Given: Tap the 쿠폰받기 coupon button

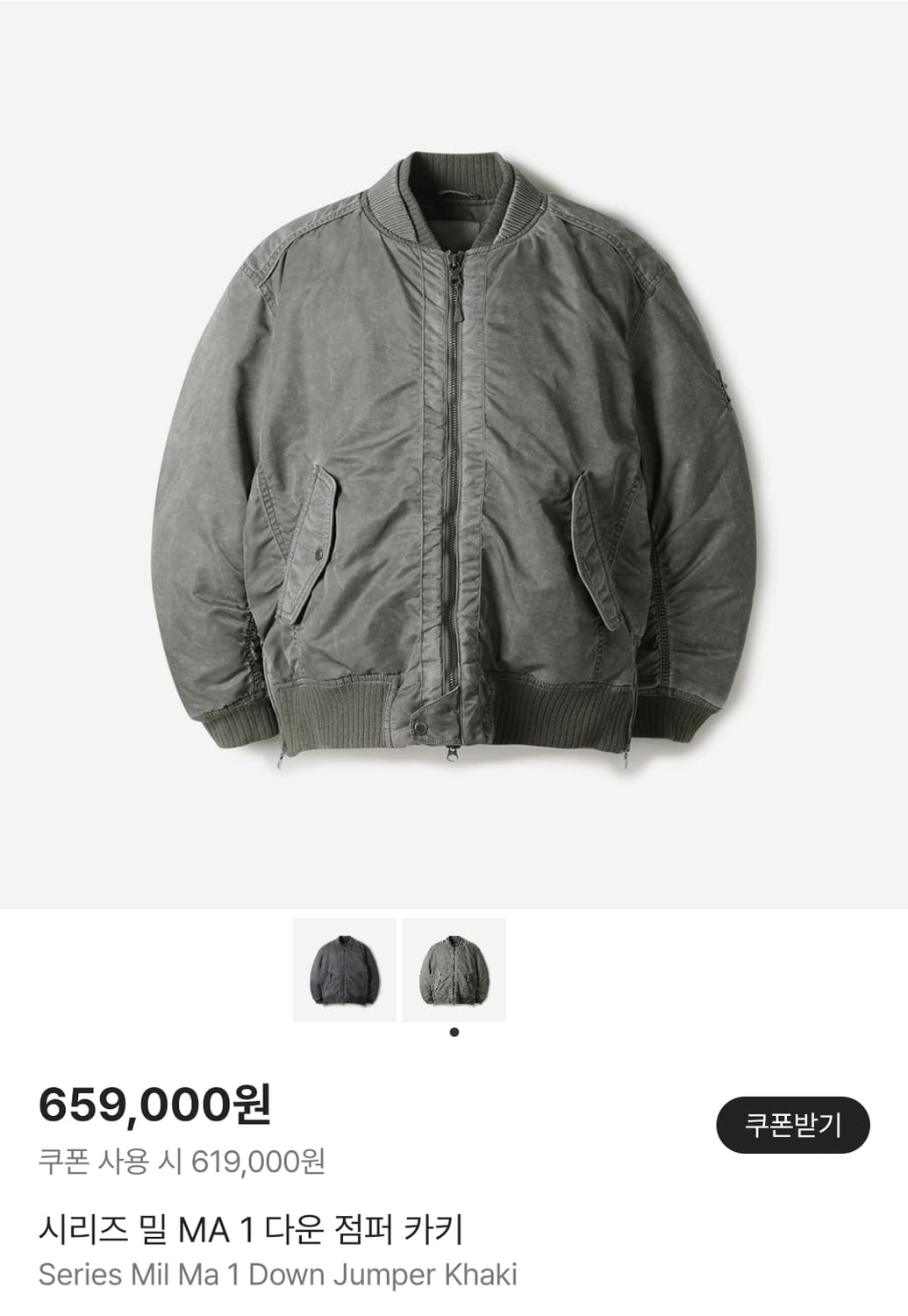Looking at the screenshot, I should (792, 1124).
